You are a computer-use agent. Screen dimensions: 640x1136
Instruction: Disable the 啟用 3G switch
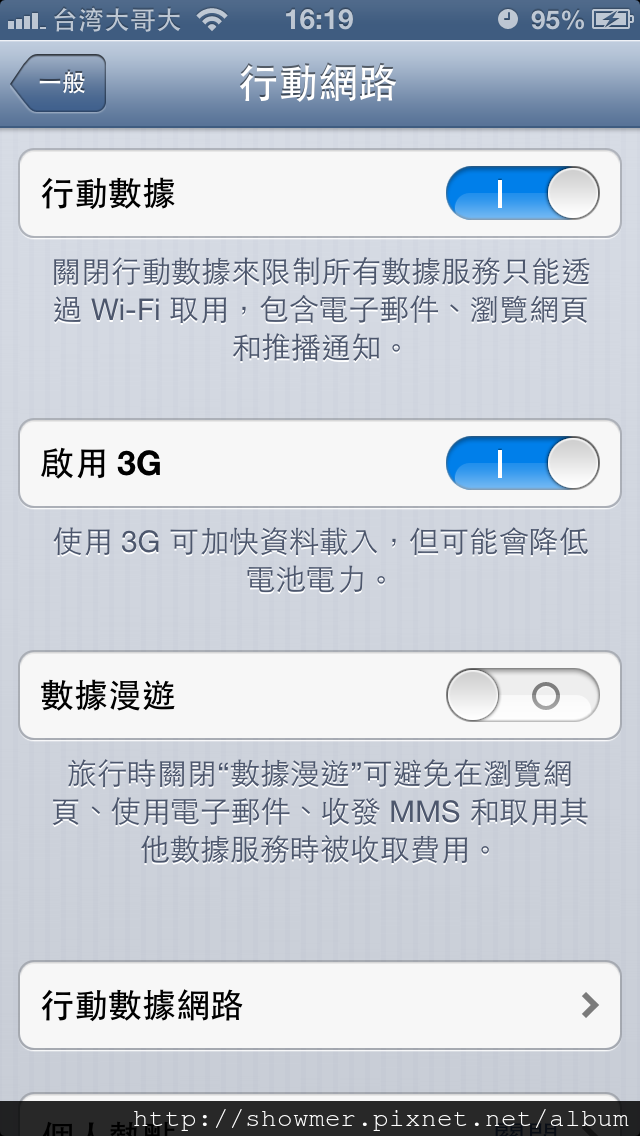523,463
